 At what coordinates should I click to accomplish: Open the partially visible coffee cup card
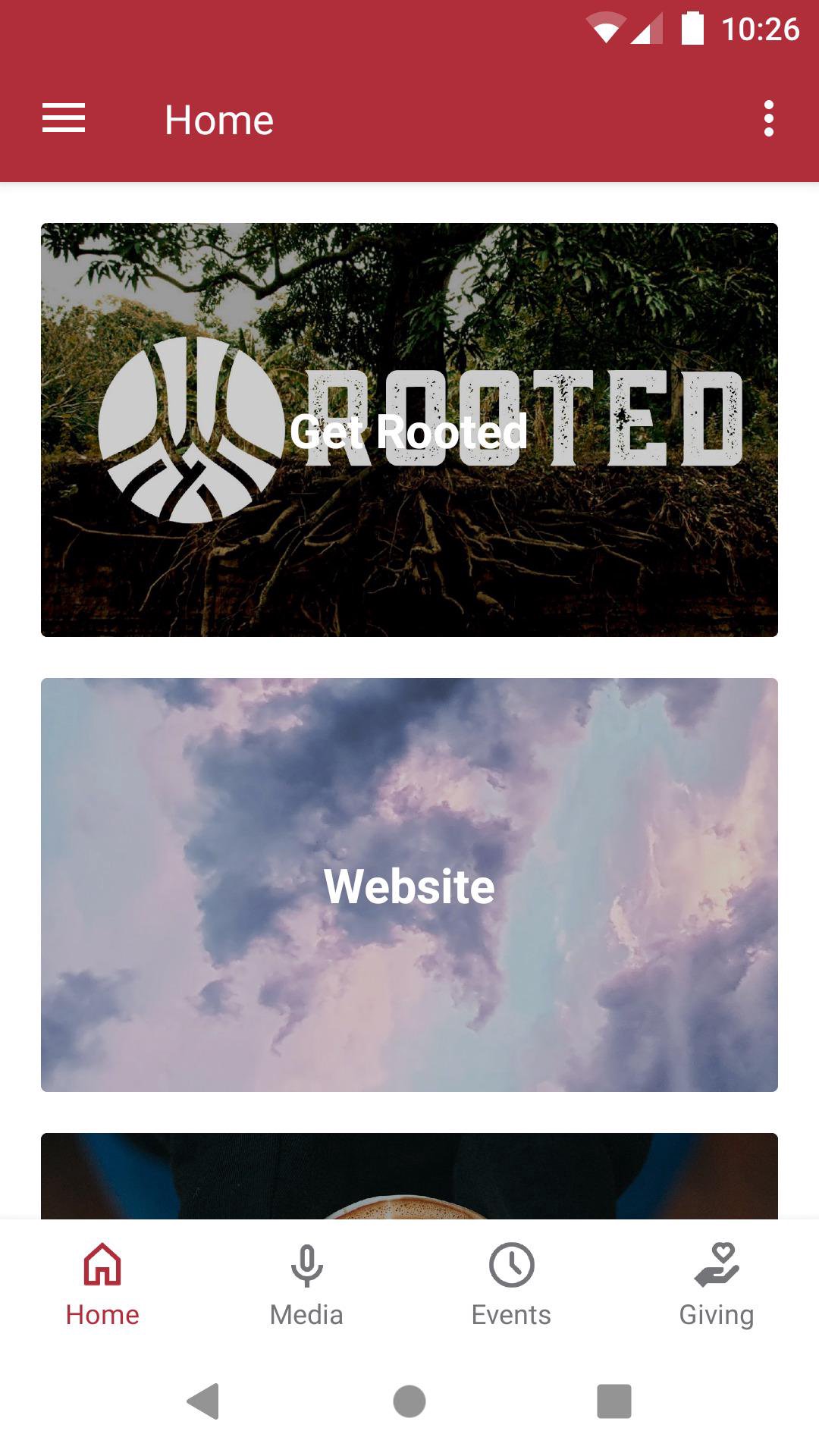coord(409,1176)
